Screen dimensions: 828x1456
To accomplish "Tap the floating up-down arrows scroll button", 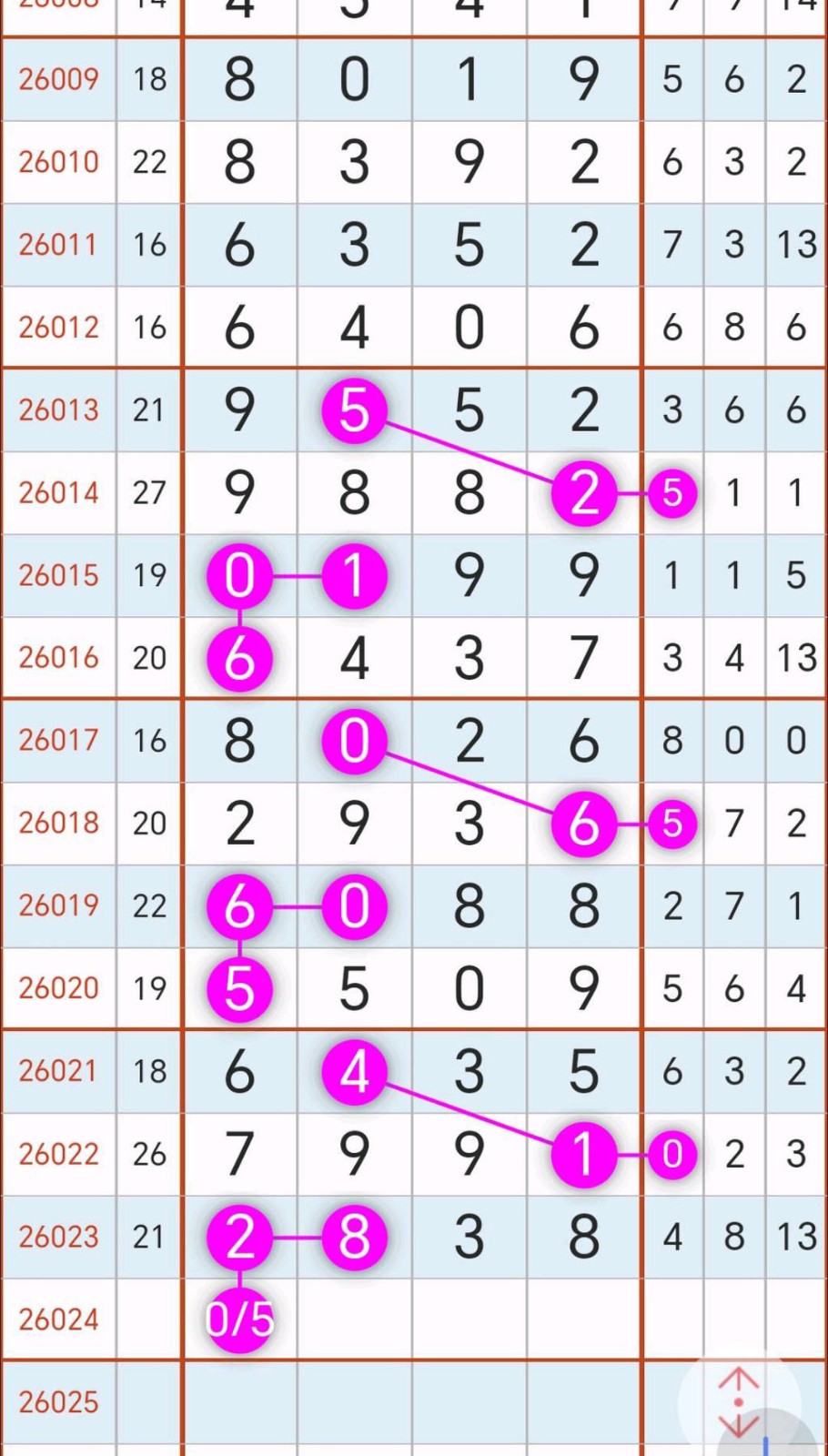I will click(738, 1402).
